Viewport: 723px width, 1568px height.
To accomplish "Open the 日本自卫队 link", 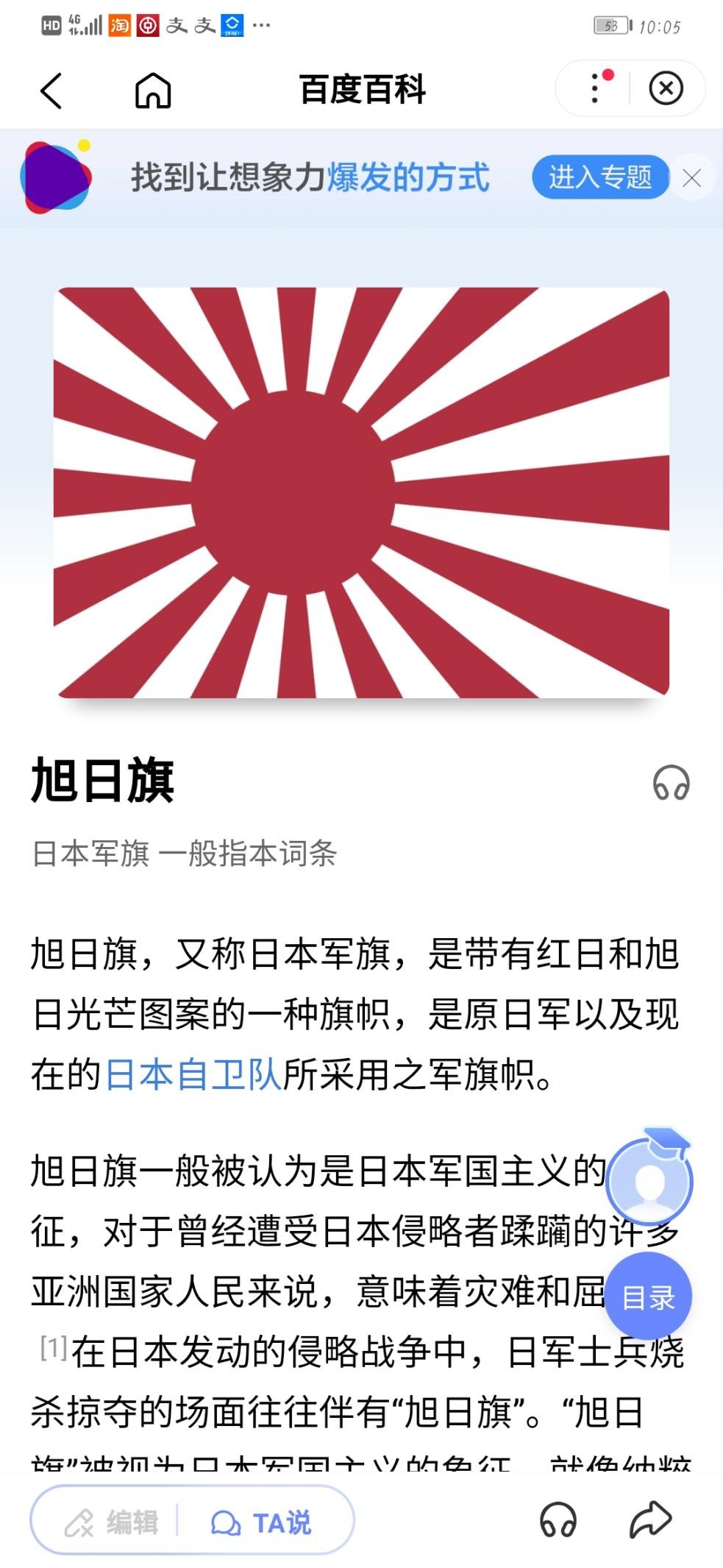I will pos(193,1074).
